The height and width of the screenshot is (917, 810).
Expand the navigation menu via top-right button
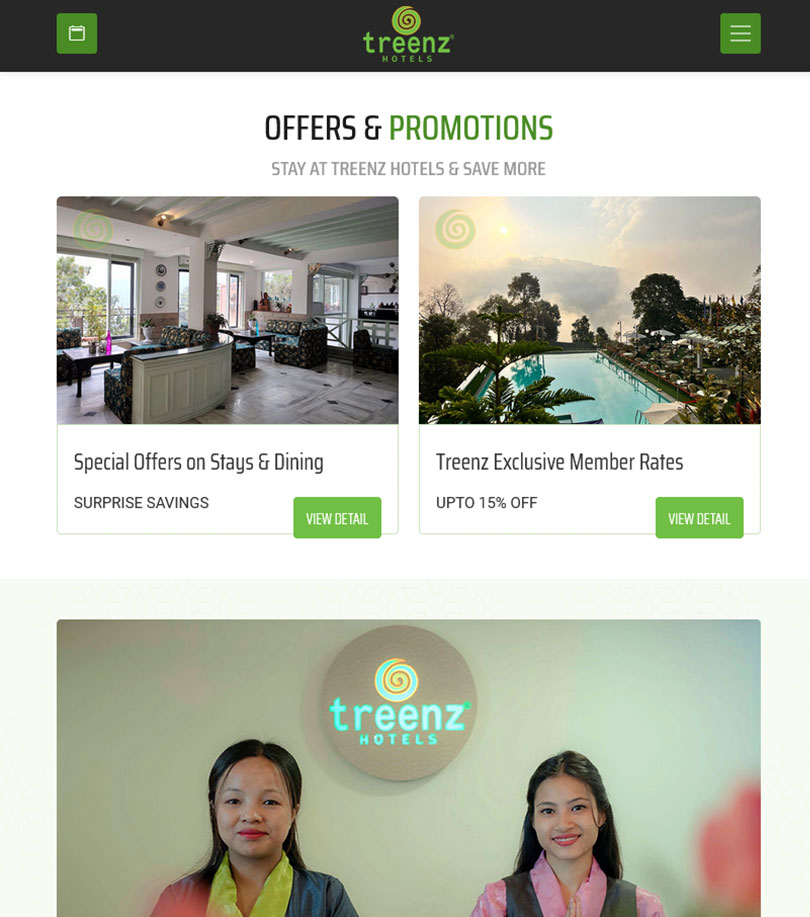[x=740, y=33]
